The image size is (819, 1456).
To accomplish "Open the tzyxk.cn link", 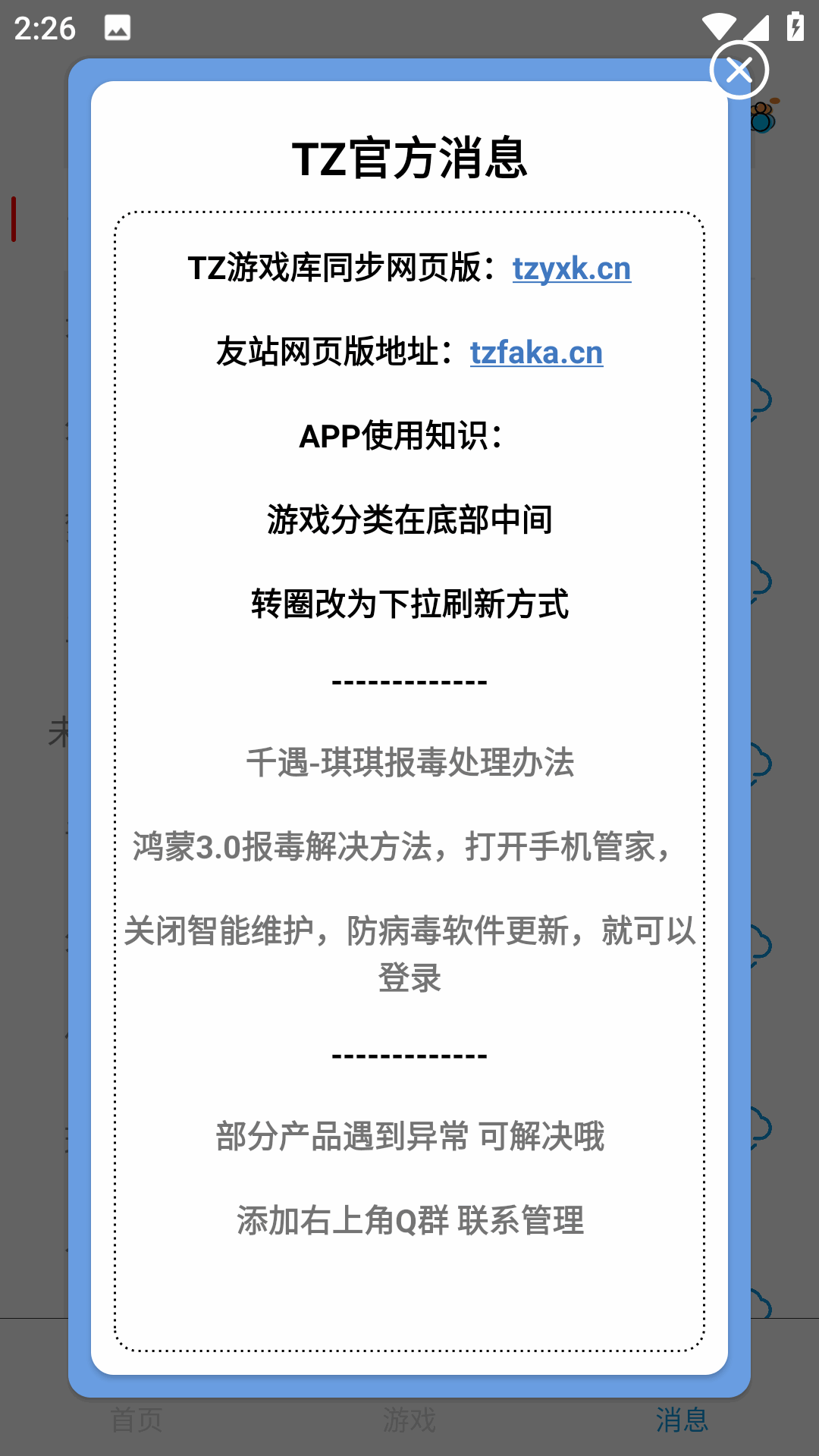I will 572,269.
